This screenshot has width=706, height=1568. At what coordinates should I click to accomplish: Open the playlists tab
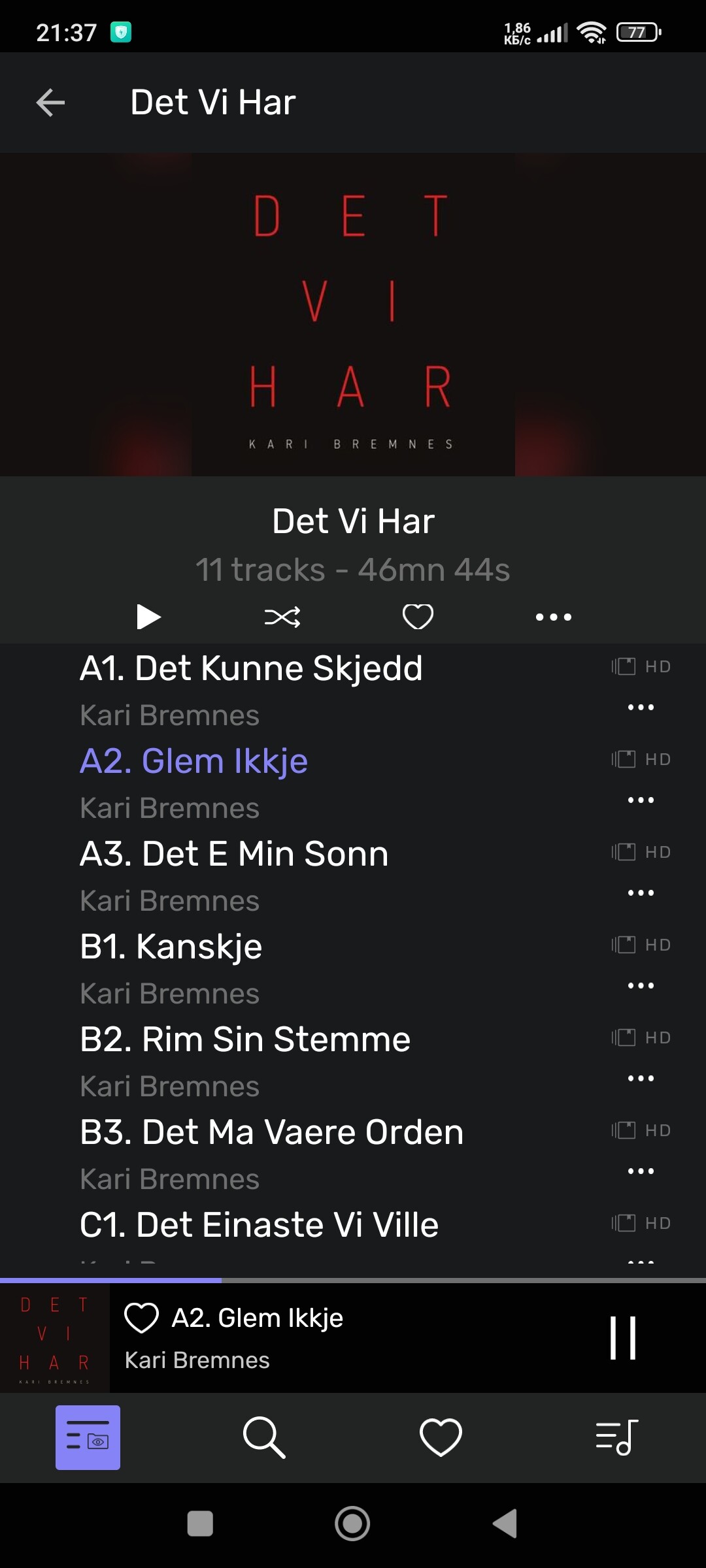pyautogui.click(x=617, y=1437)
